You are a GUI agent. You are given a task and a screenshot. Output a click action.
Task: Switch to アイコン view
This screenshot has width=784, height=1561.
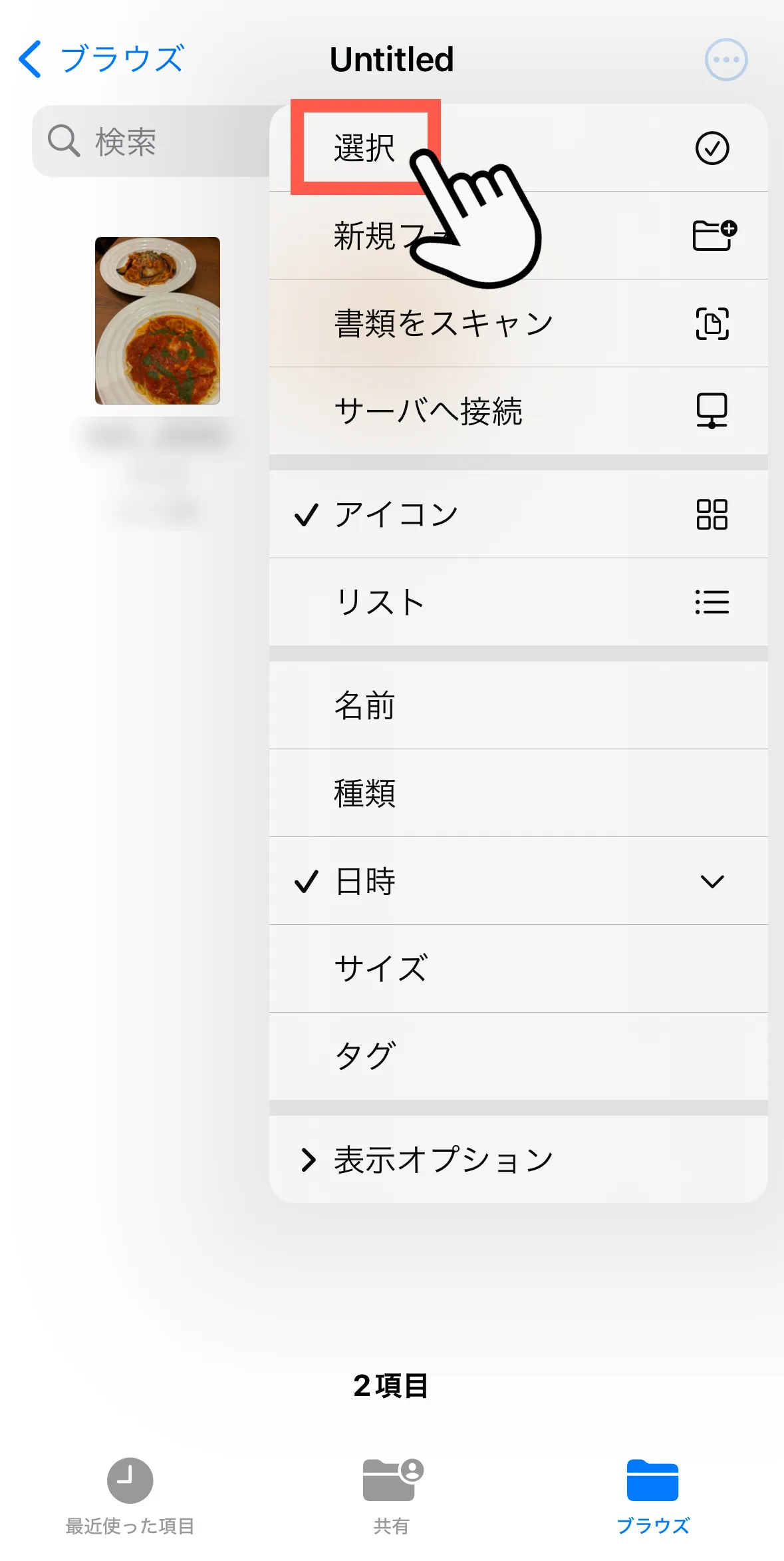pos(518,514)
